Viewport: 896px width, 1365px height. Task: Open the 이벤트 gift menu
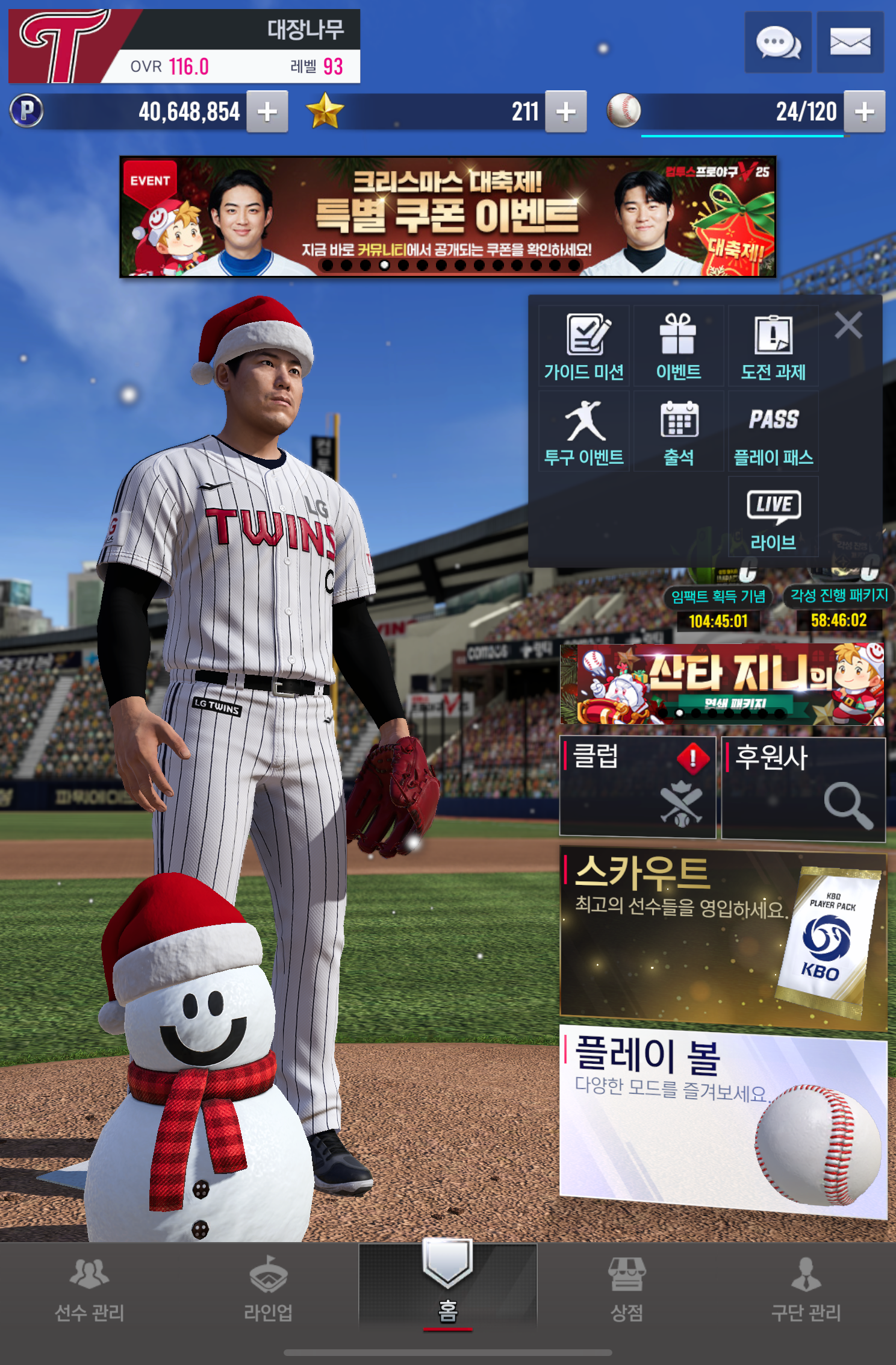click(x=678, y=346)
